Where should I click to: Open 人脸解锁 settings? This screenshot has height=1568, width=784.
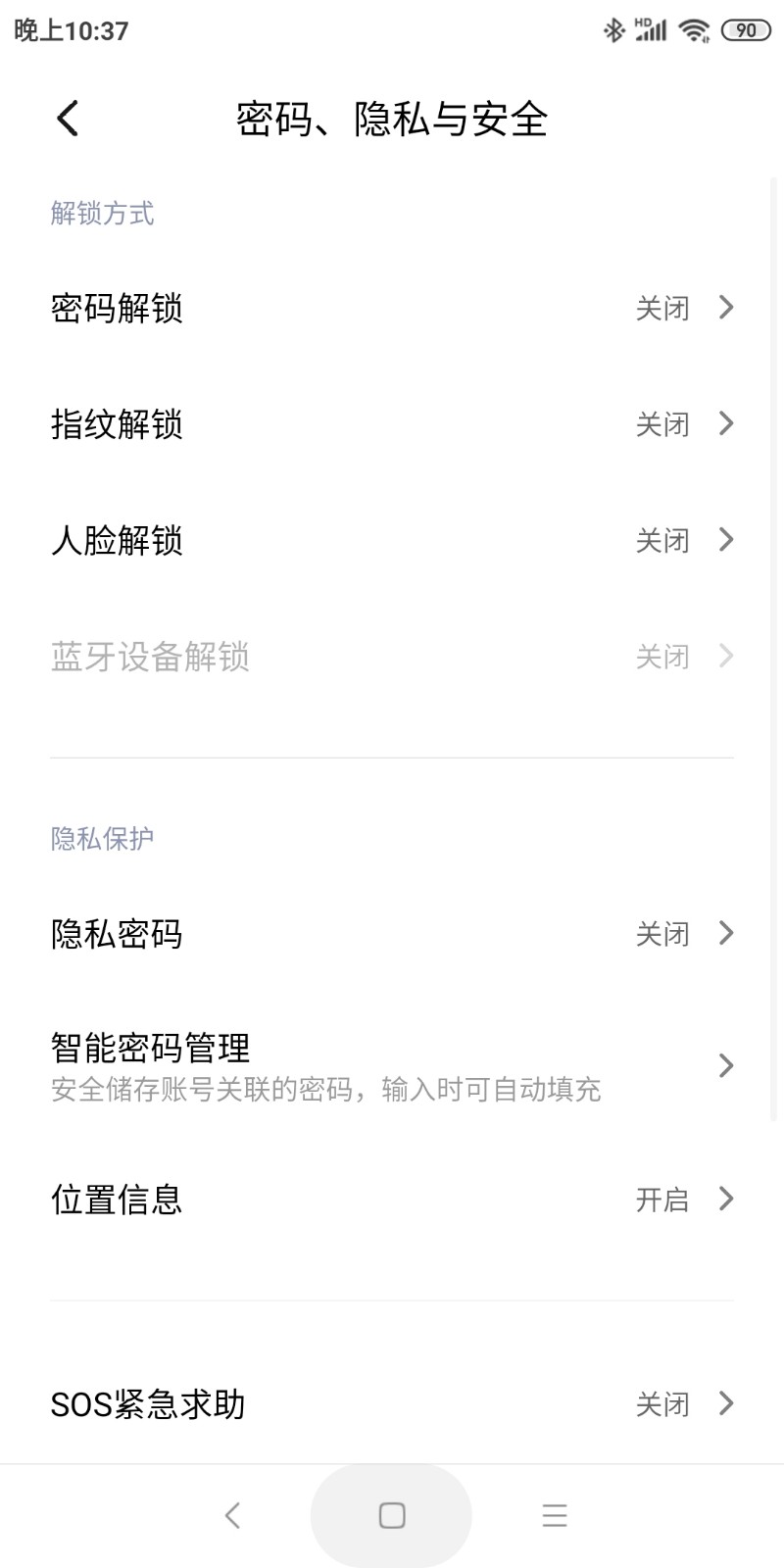click(392, 540)
